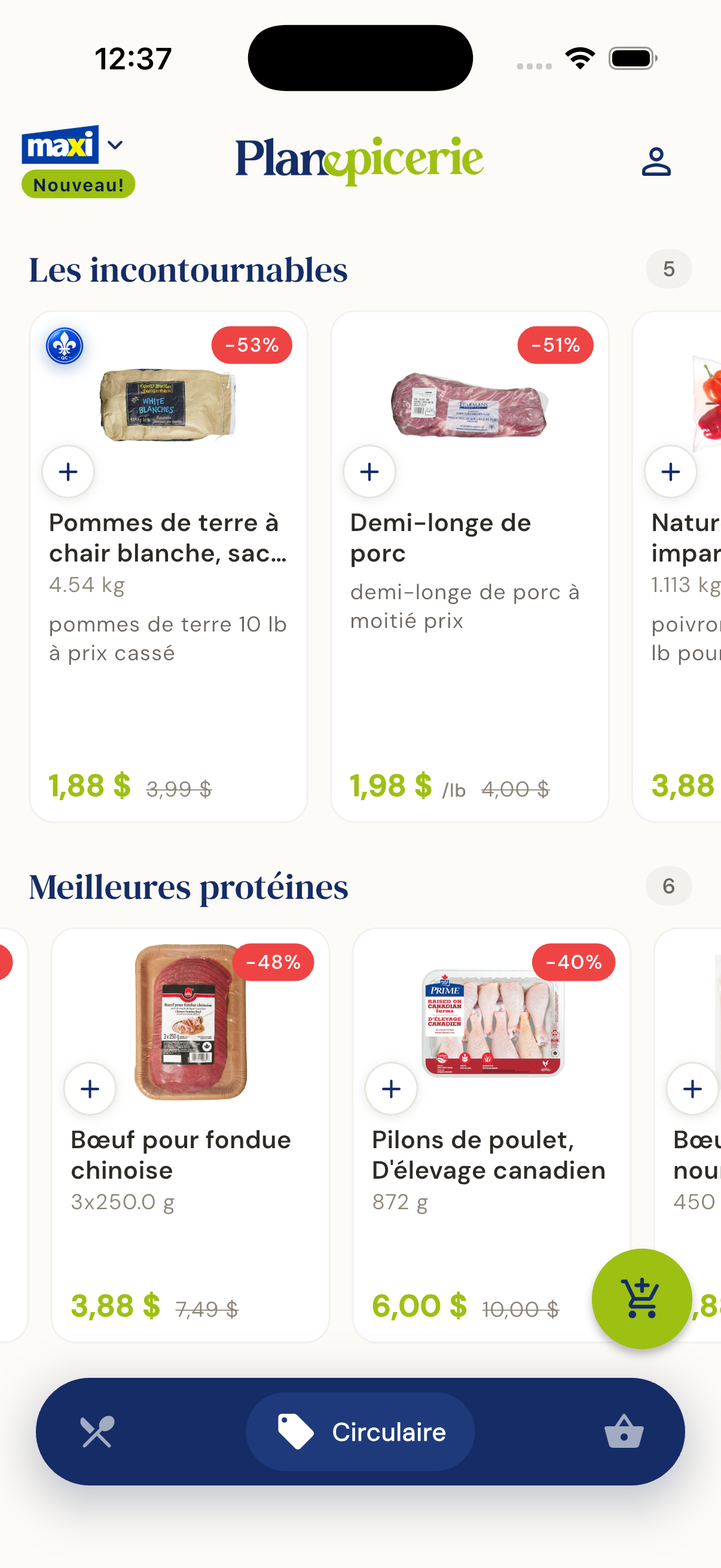Add Bœuf pour fondue chinoise to list

[90, 1088]
